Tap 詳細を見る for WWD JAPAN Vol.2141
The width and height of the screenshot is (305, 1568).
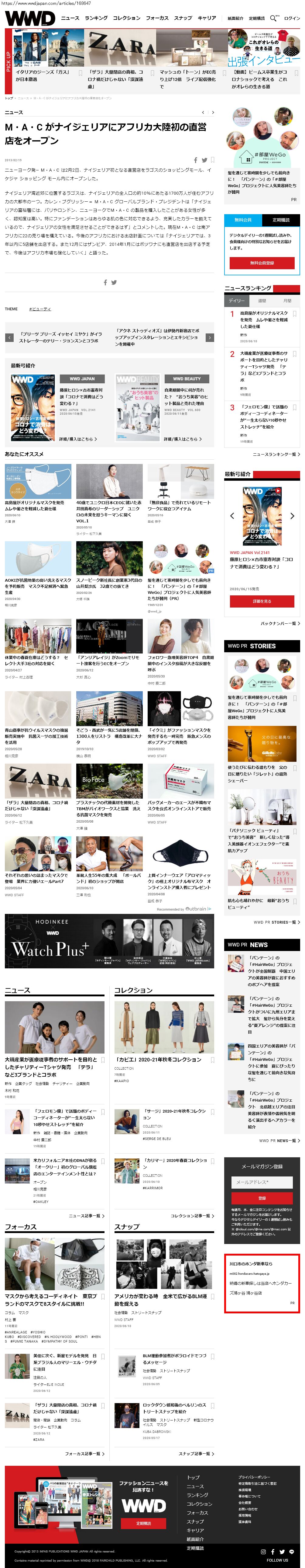[262, 601]
